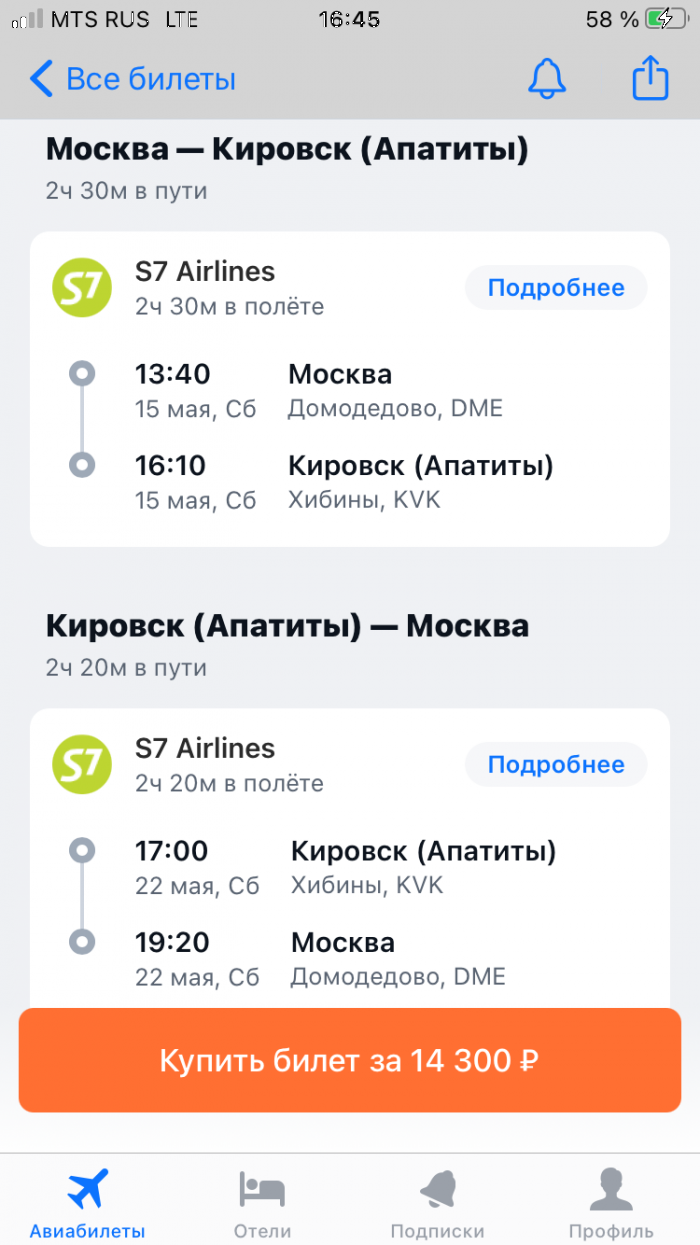Buy the ticket for 14 300 ₽
Image resolution: width=700 pixels, height=1245 pixels.
(x=350, y=1060)
